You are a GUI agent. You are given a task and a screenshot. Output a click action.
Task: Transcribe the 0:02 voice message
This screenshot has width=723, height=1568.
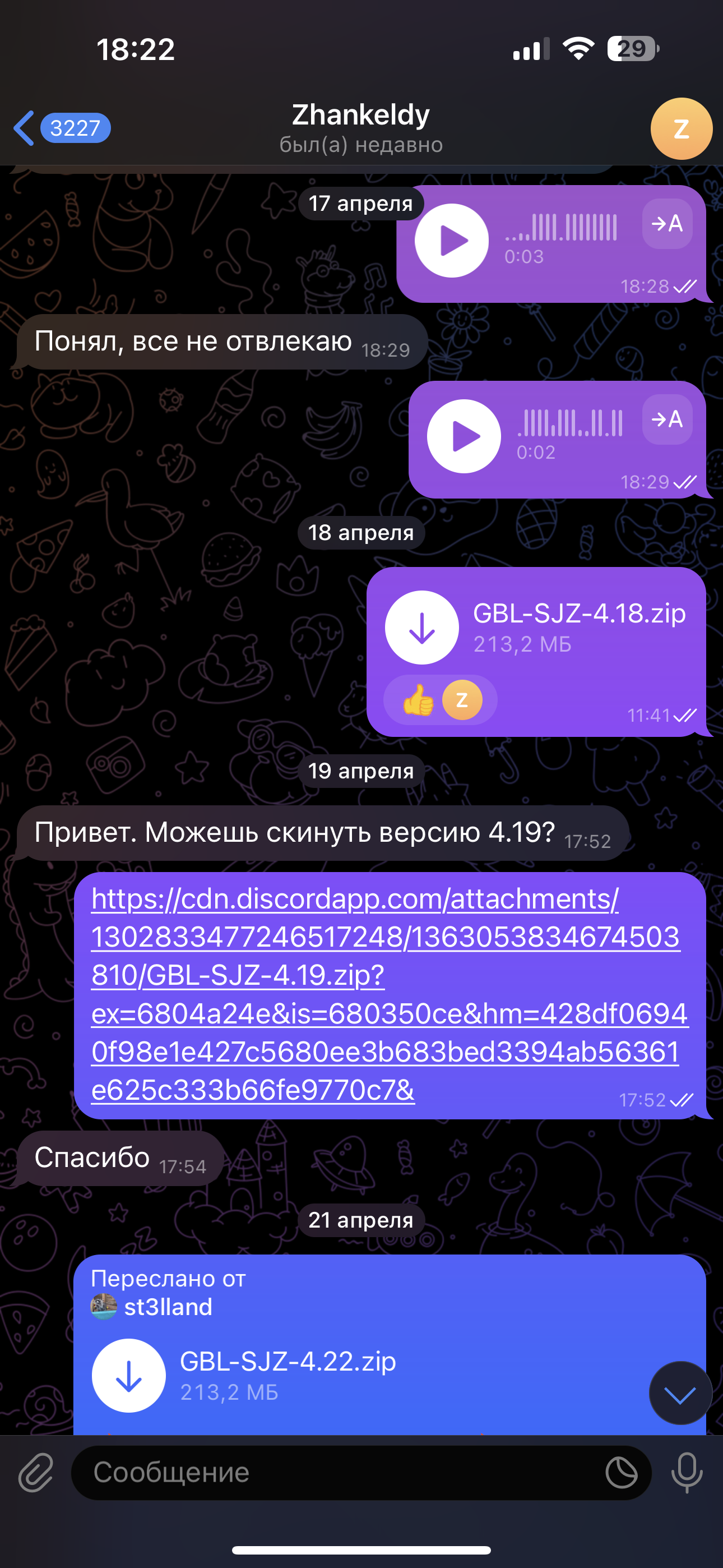coord(667,419)
